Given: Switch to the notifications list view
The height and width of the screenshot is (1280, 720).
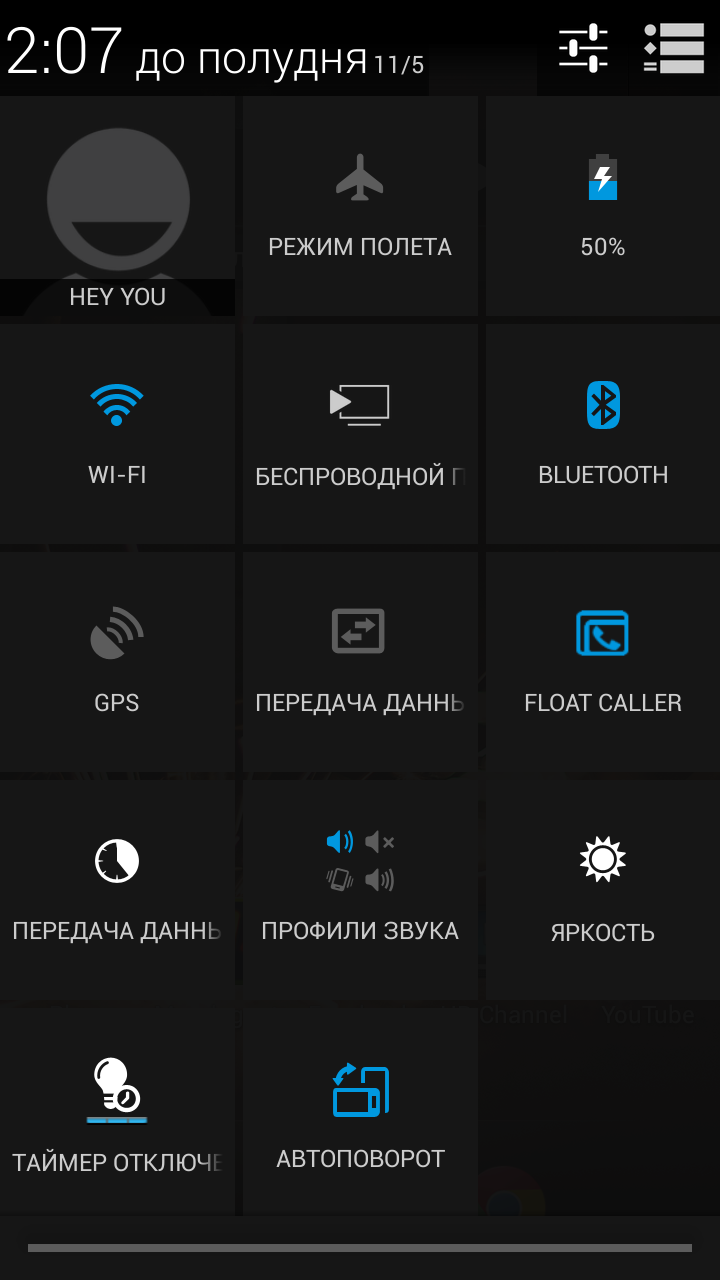Looking at the screenshot, I should 674,48.
